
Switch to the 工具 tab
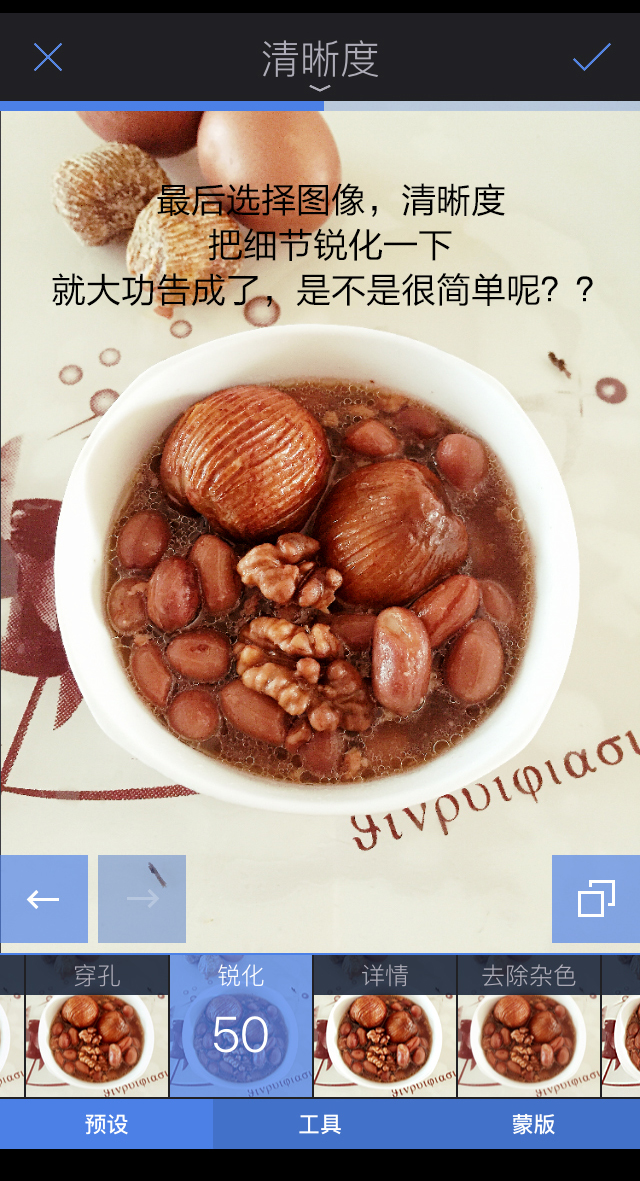pyautogui.click(x=320, y=1124)
